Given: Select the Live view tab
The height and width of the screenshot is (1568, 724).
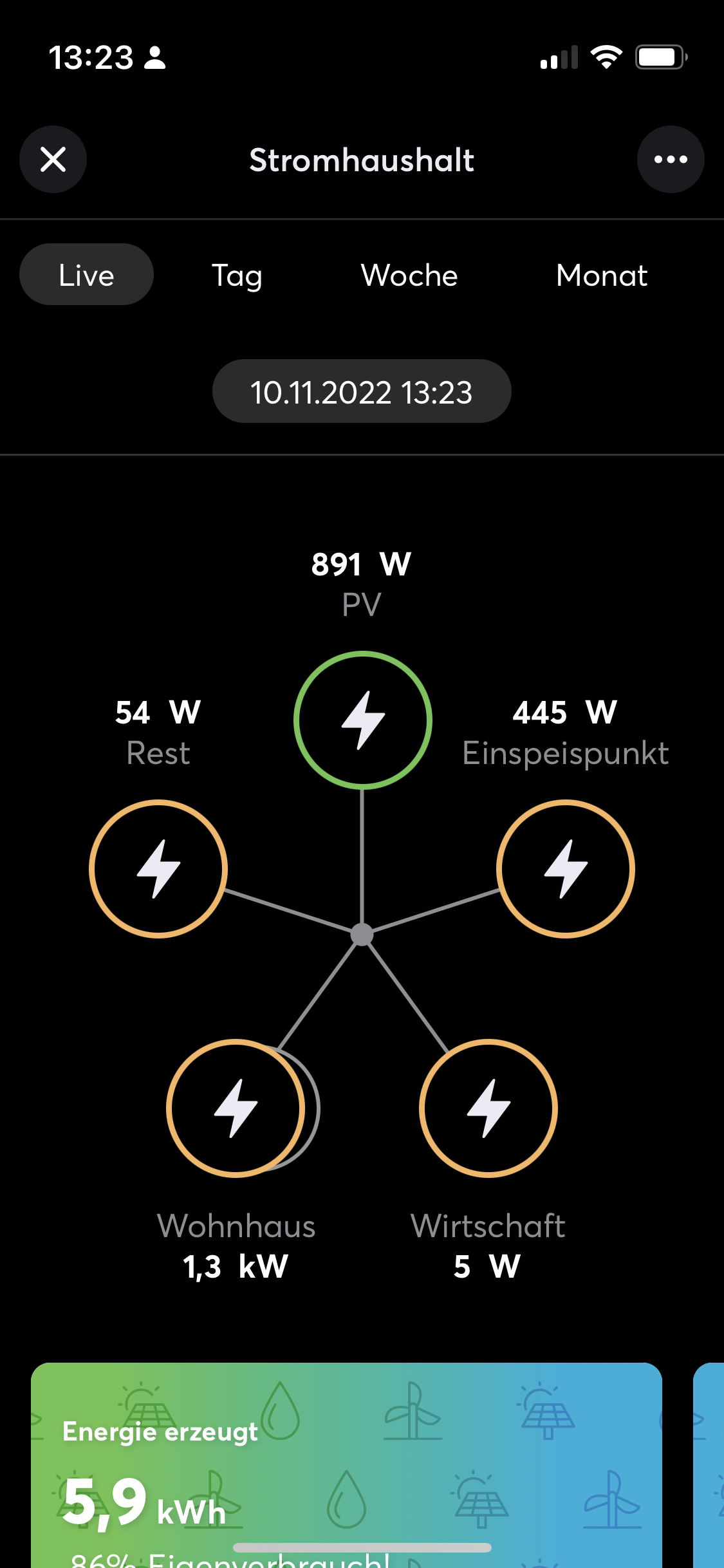Looking at the screenshot, I should click(x=86, y=275).
